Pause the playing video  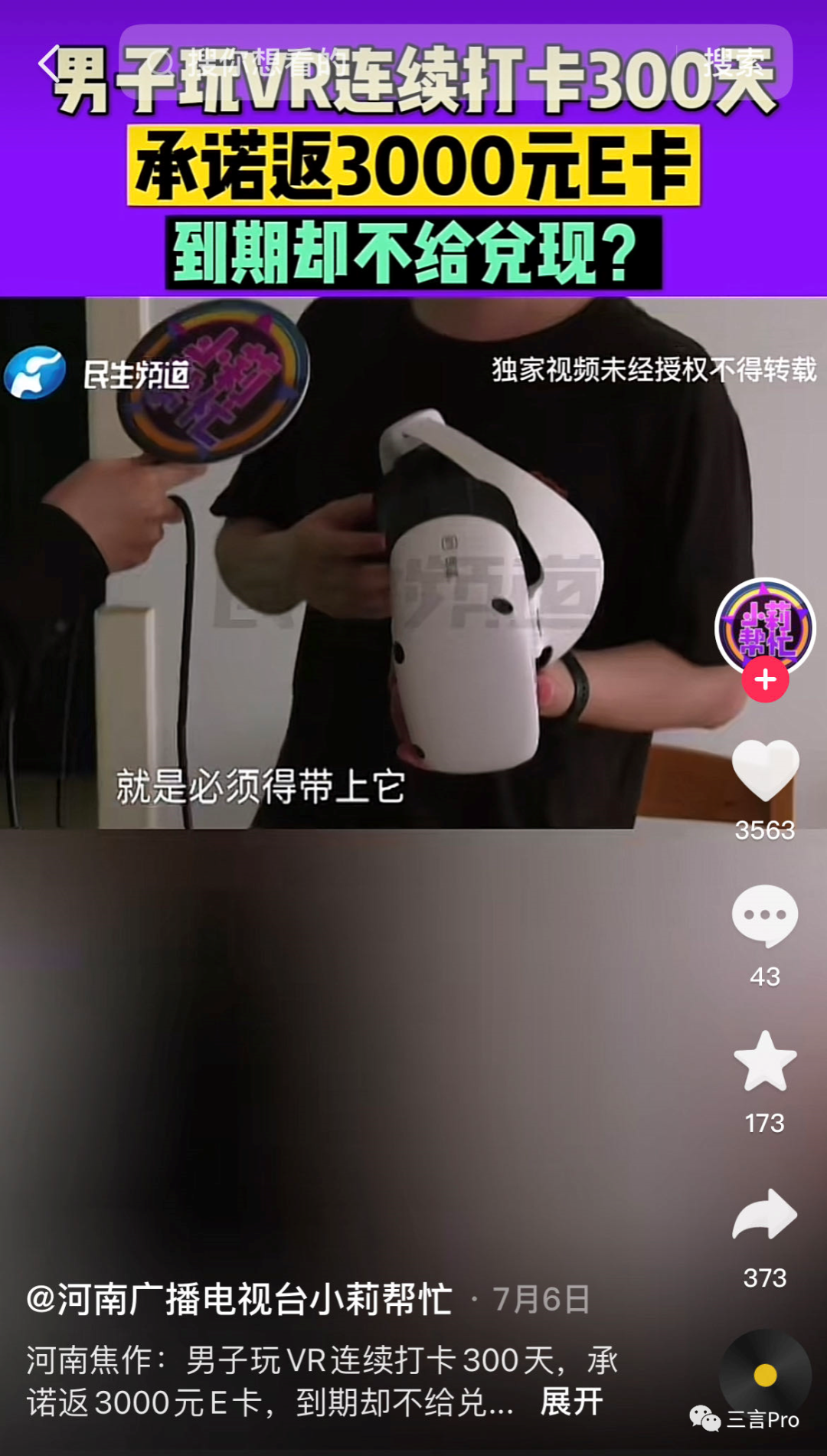(x=368, y=996)
